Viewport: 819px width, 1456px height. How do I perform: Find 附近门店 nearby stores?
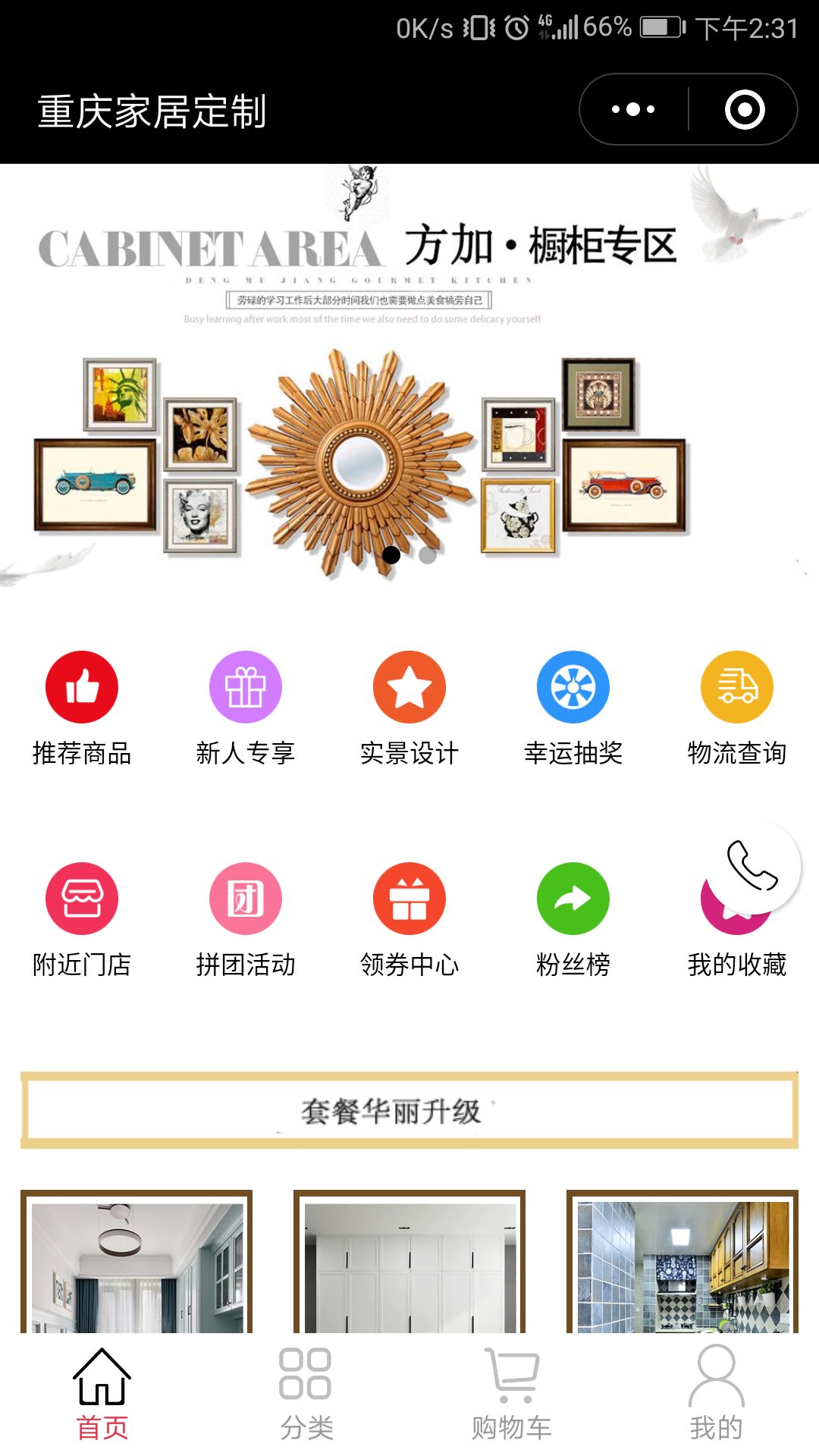tap(82, 919)
